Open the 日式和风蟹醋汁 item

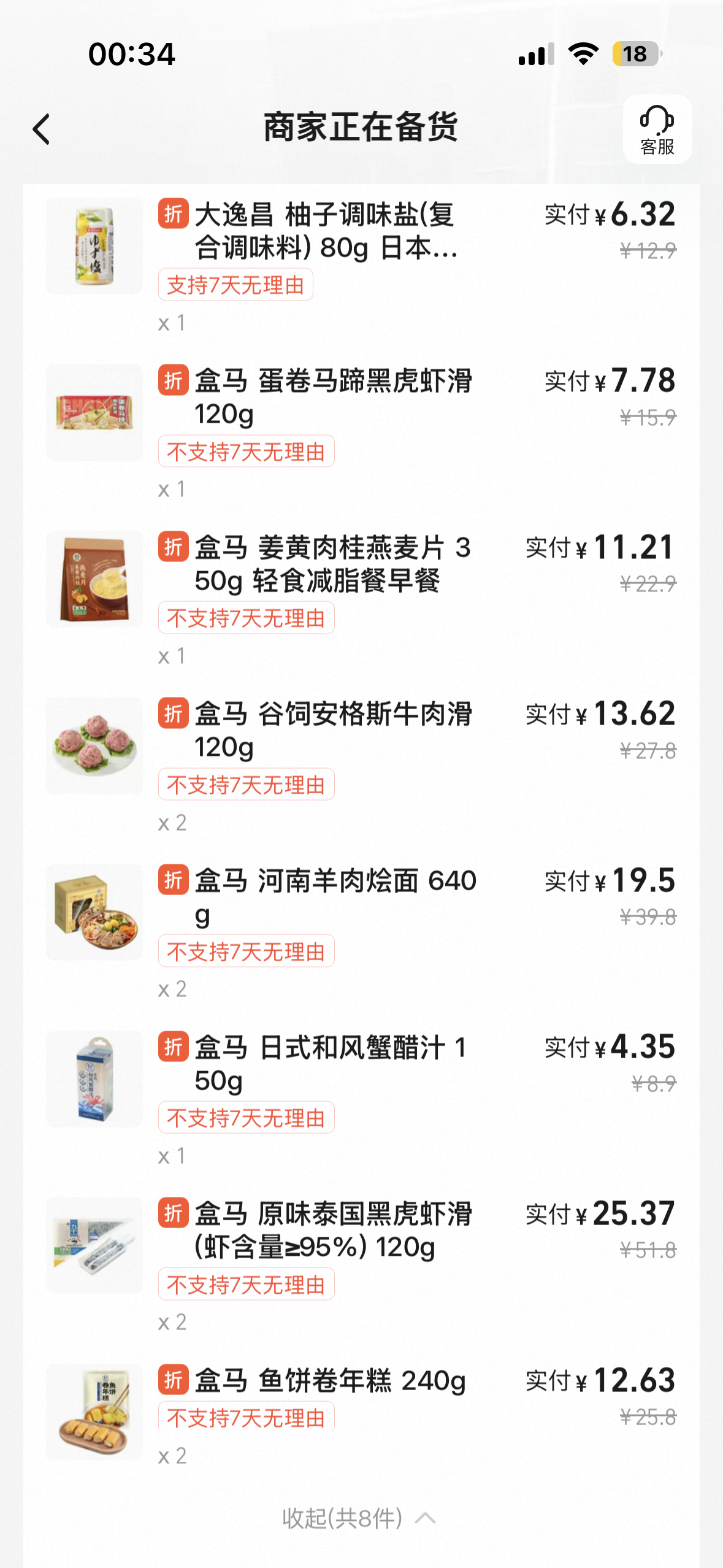click(330, 1063)
